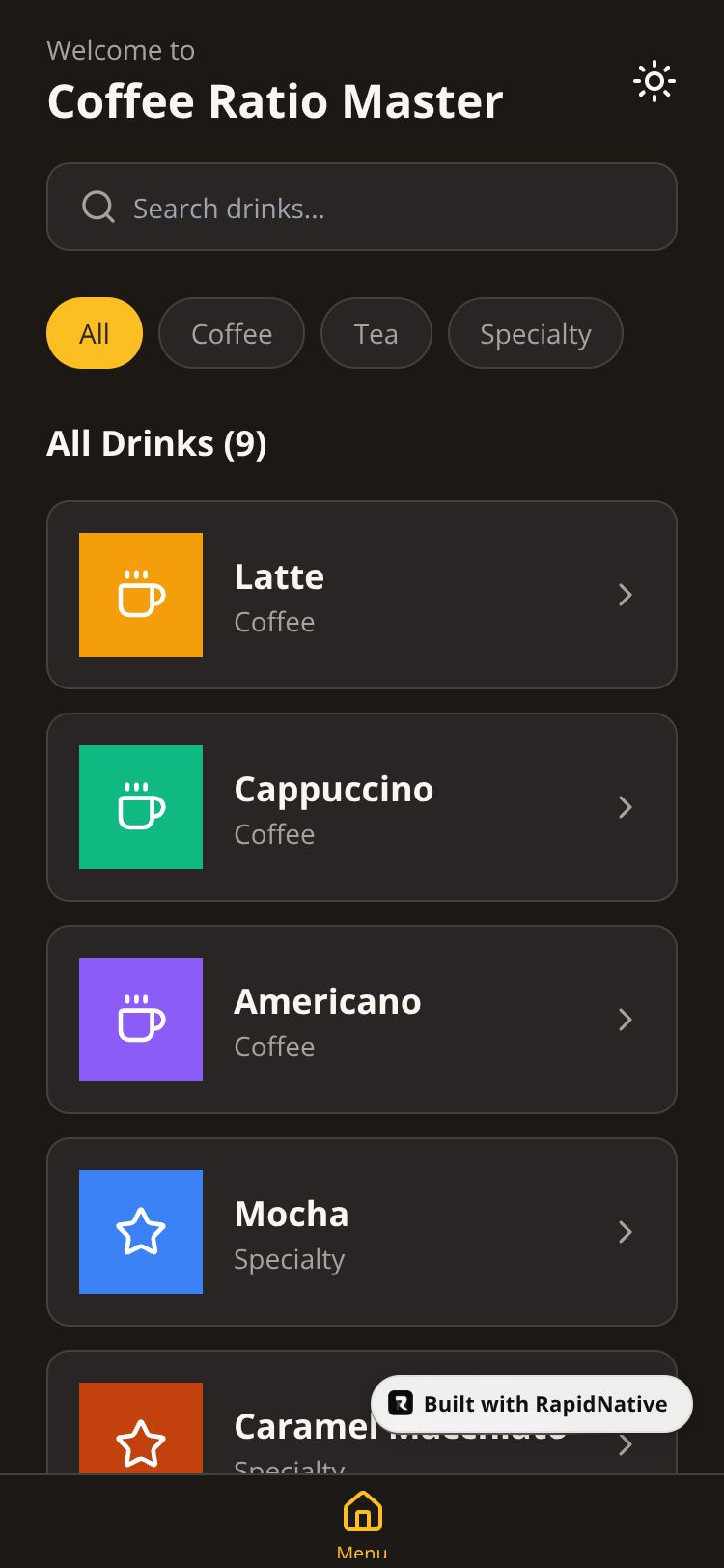Viewport: 724px width, 1568px height.
Task: Show only Tea drinks
Action: pos(376,334)
